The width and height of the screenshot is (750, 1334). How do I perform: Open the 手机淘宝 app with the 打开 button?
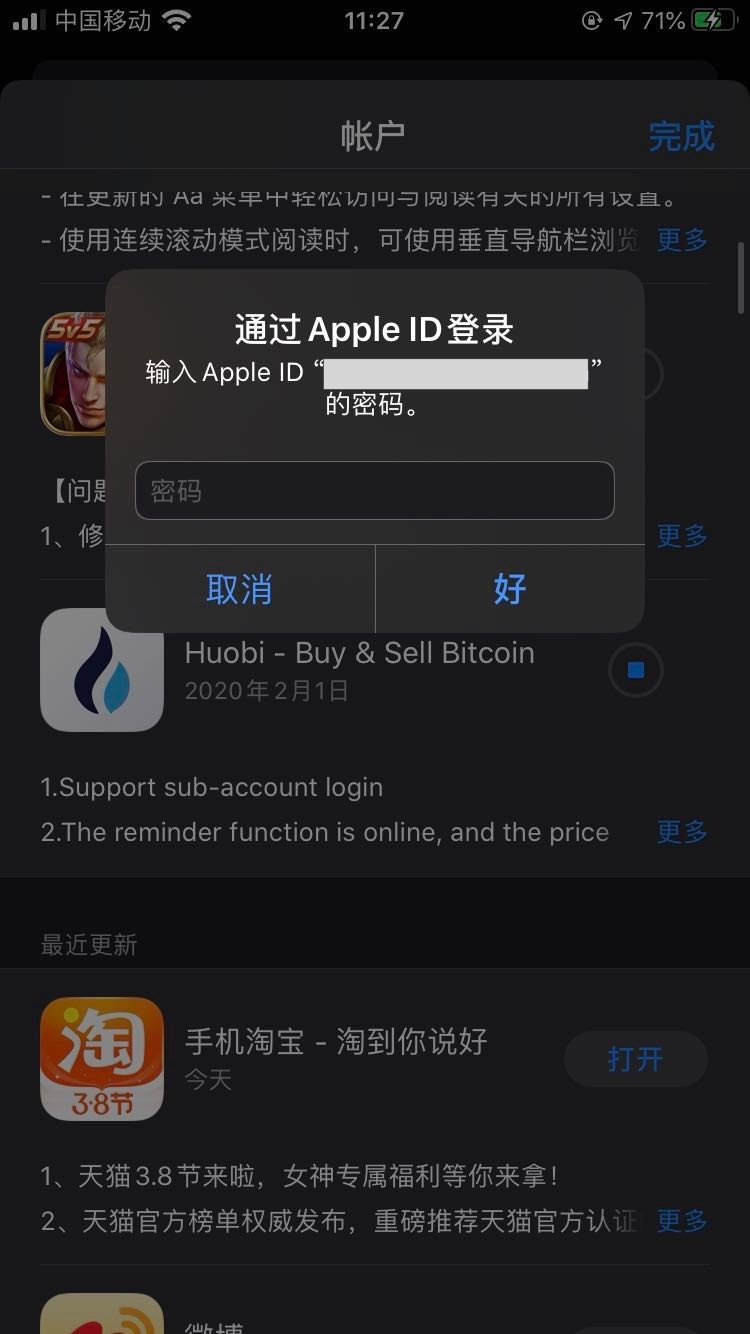tap(635, 1059)
